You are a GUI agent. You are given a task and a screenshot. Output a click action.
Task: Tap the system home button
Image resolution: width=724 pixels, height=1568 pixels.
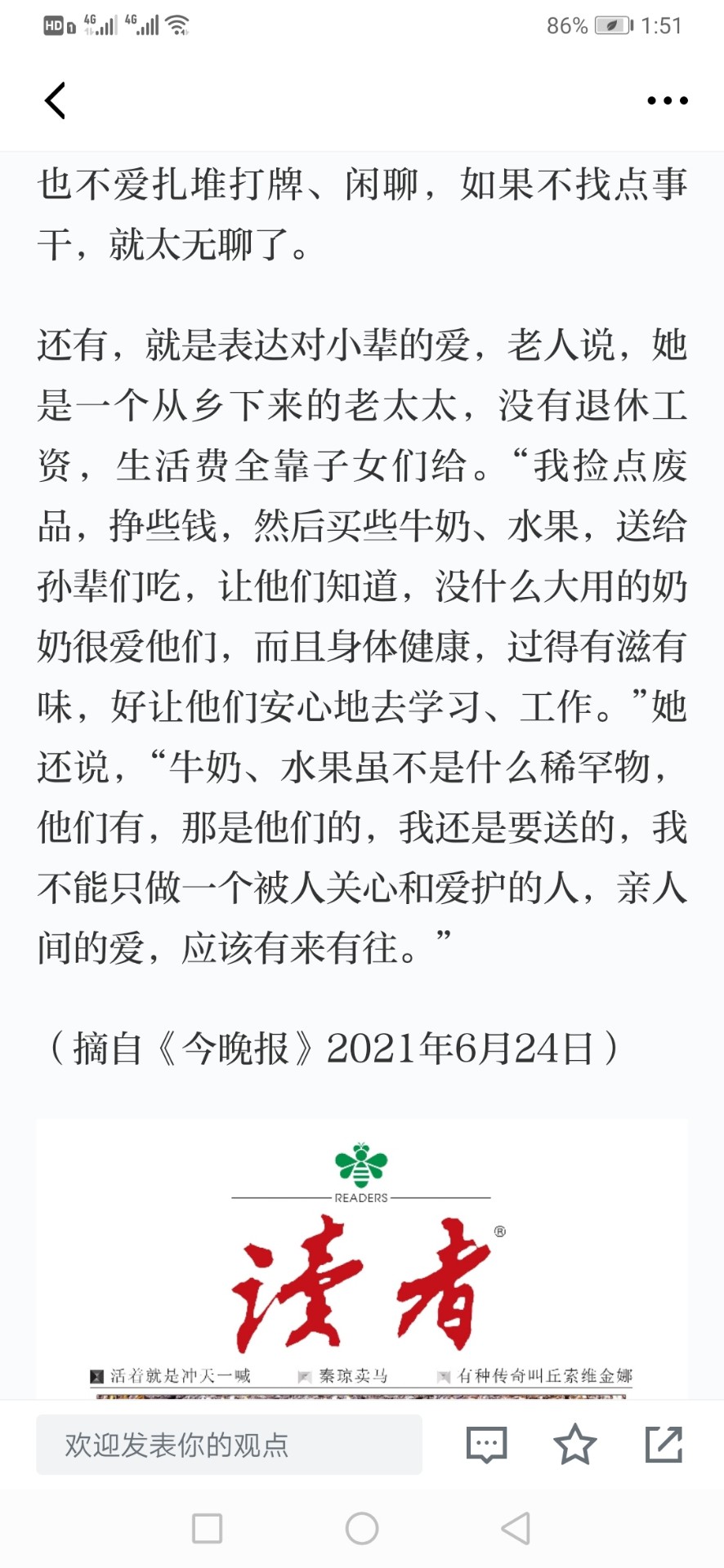click(x=362, y=1528)
